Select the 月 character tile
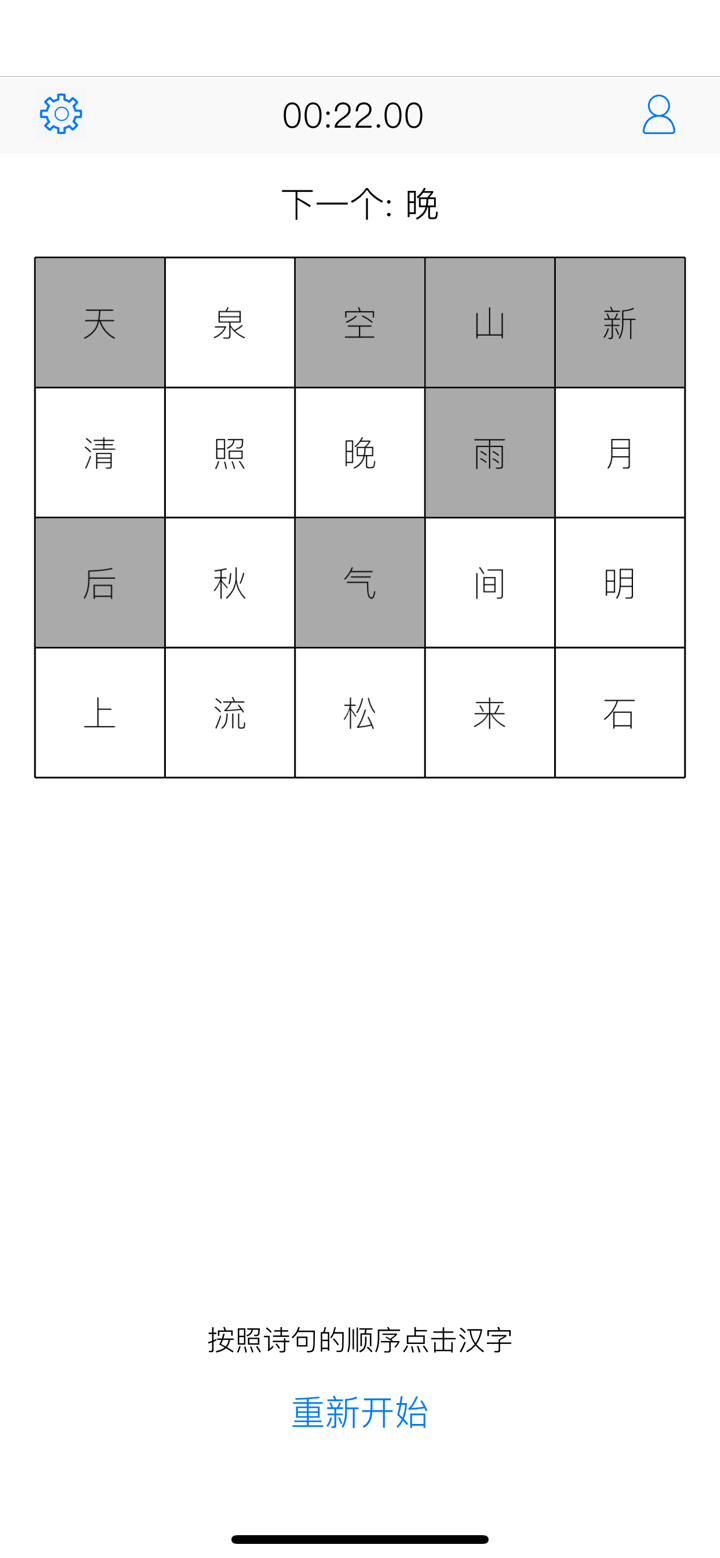The height and width of the screenshot is (1558, 720). (x=619, y=452)
